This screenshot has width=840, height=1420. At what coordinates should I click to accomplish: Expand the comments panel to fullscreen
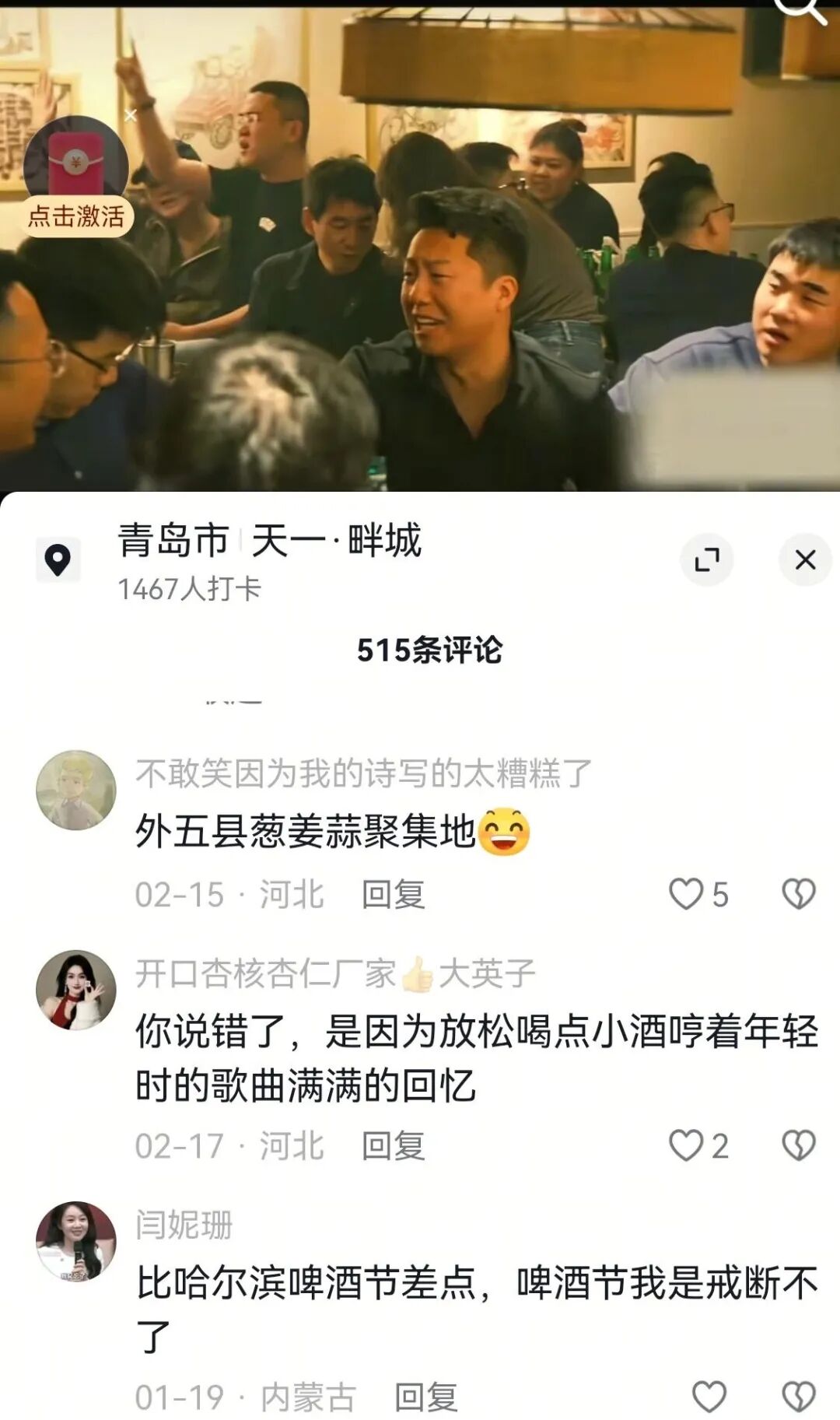[706, 559]
